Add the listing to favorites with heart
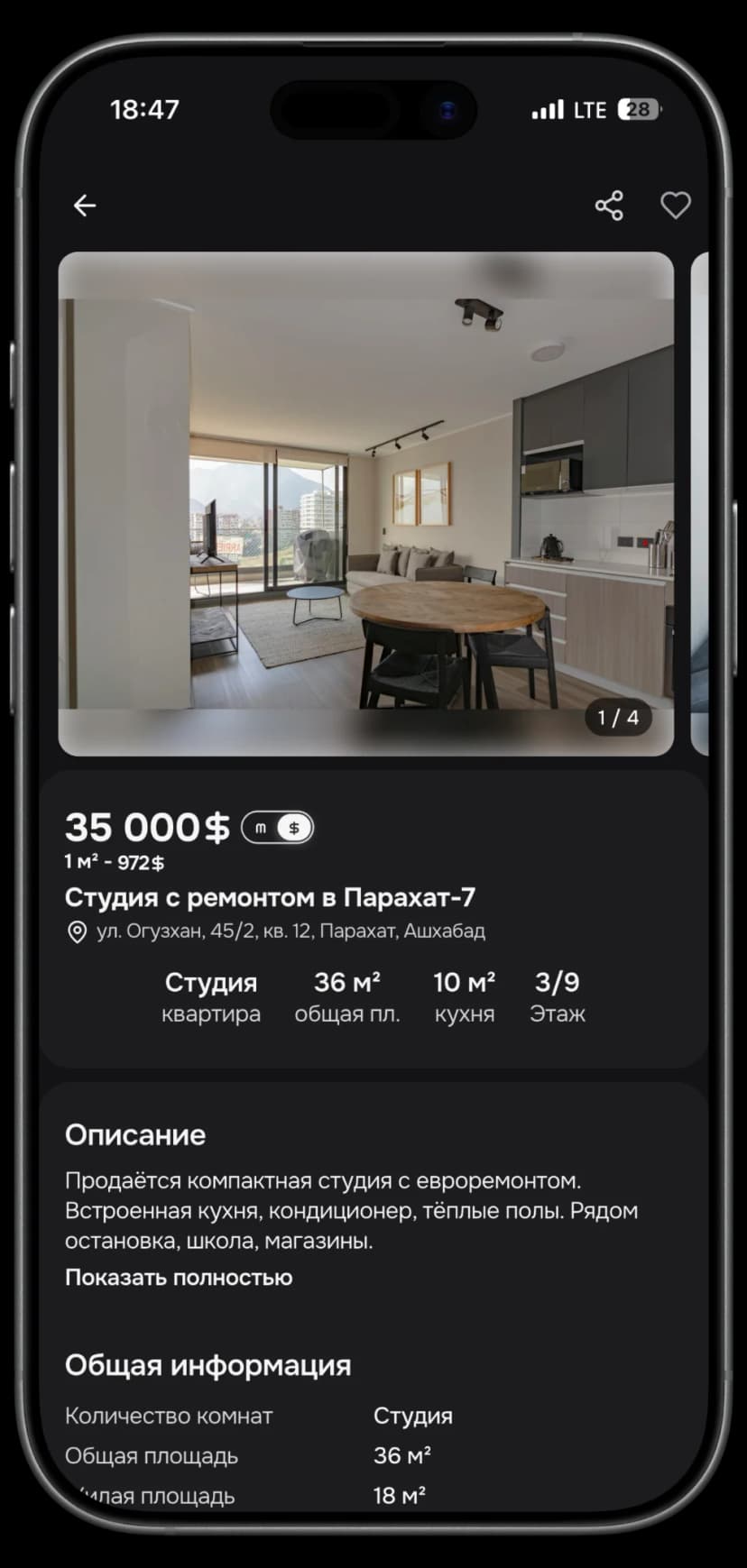This screenshot has width=747, height=1568. (x=675, y=206)
